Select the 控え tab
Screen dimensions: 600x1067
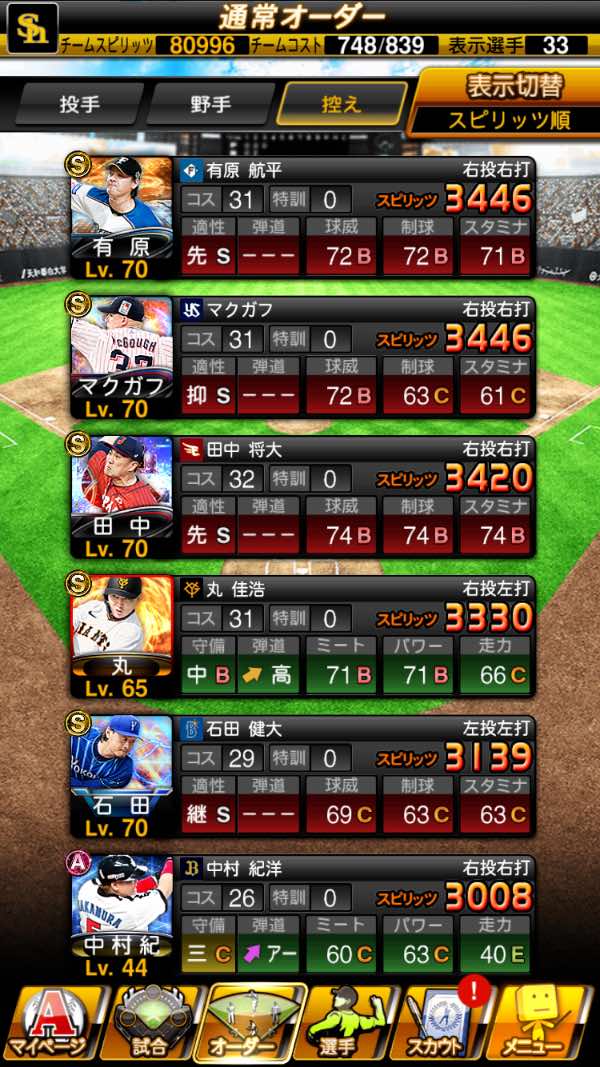pyautogui.click(x=342, y=104)
